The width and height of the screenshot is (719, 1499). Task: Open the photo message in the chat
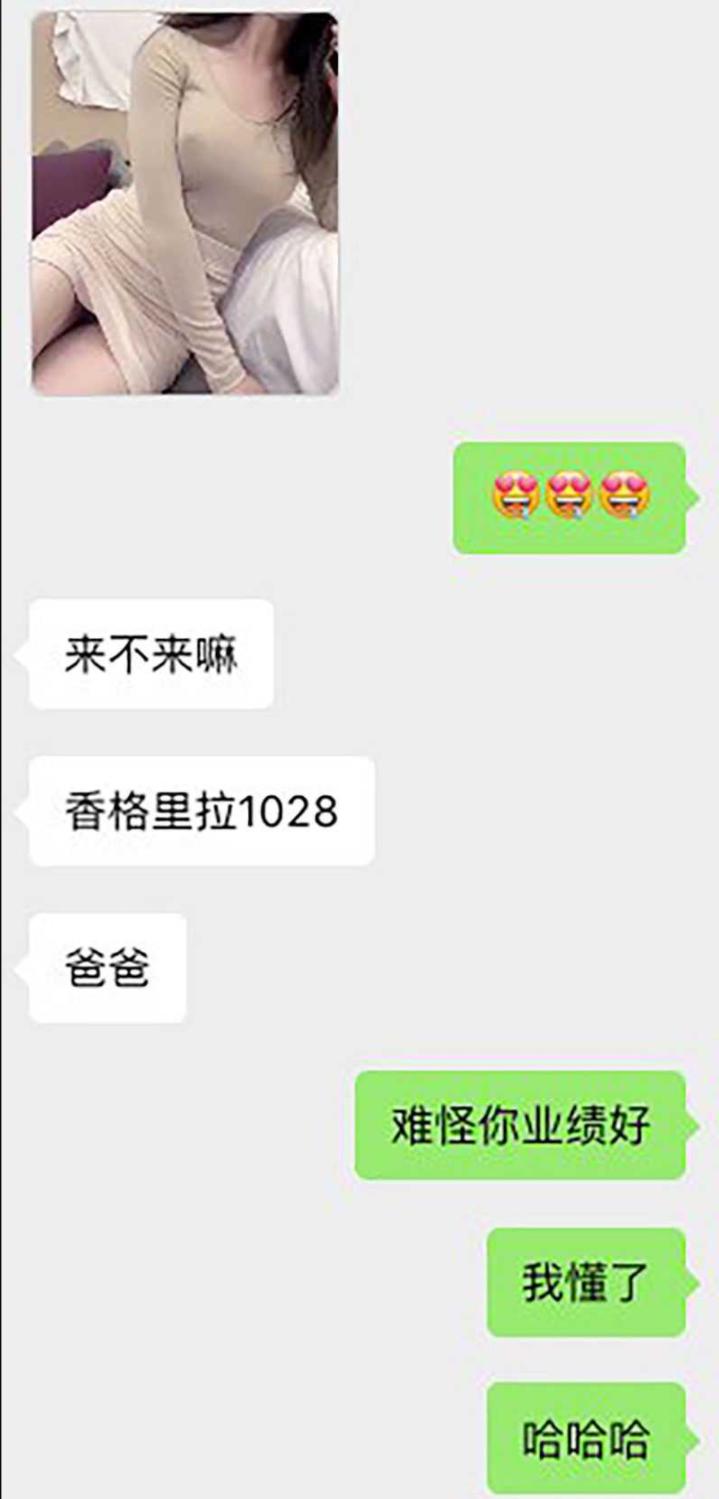(185, 203)
